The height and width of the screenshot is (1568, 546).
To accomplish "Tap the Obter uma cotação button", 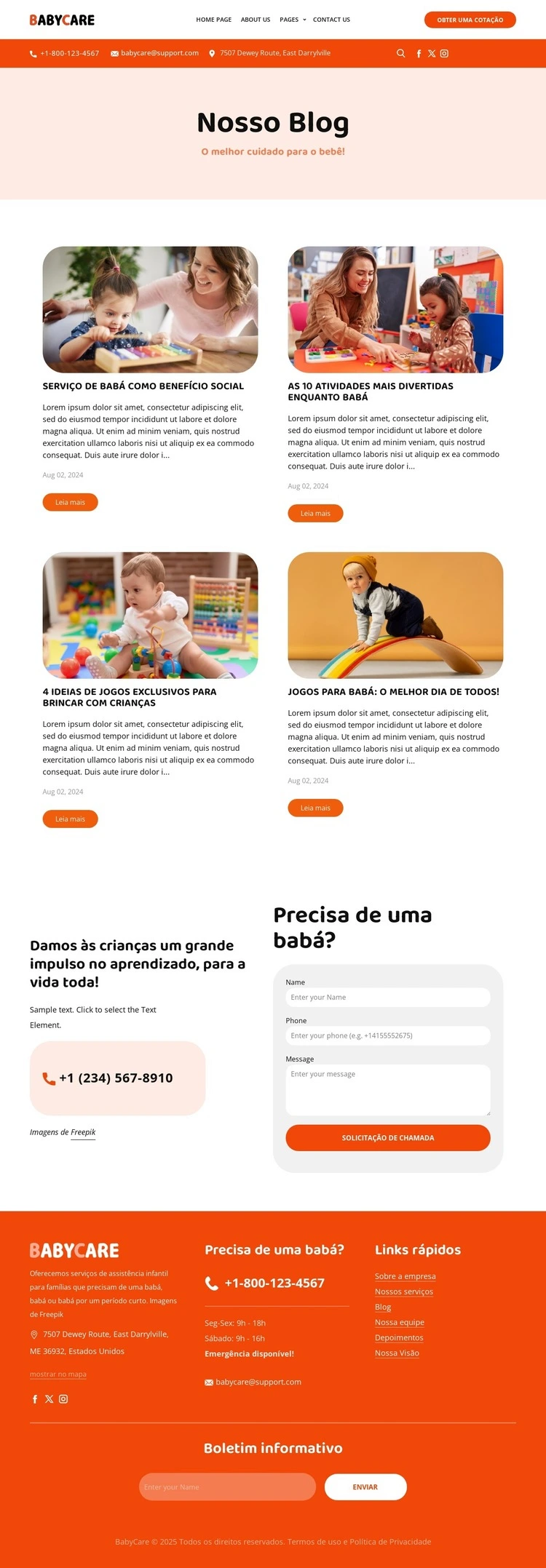I will (470, 20).
